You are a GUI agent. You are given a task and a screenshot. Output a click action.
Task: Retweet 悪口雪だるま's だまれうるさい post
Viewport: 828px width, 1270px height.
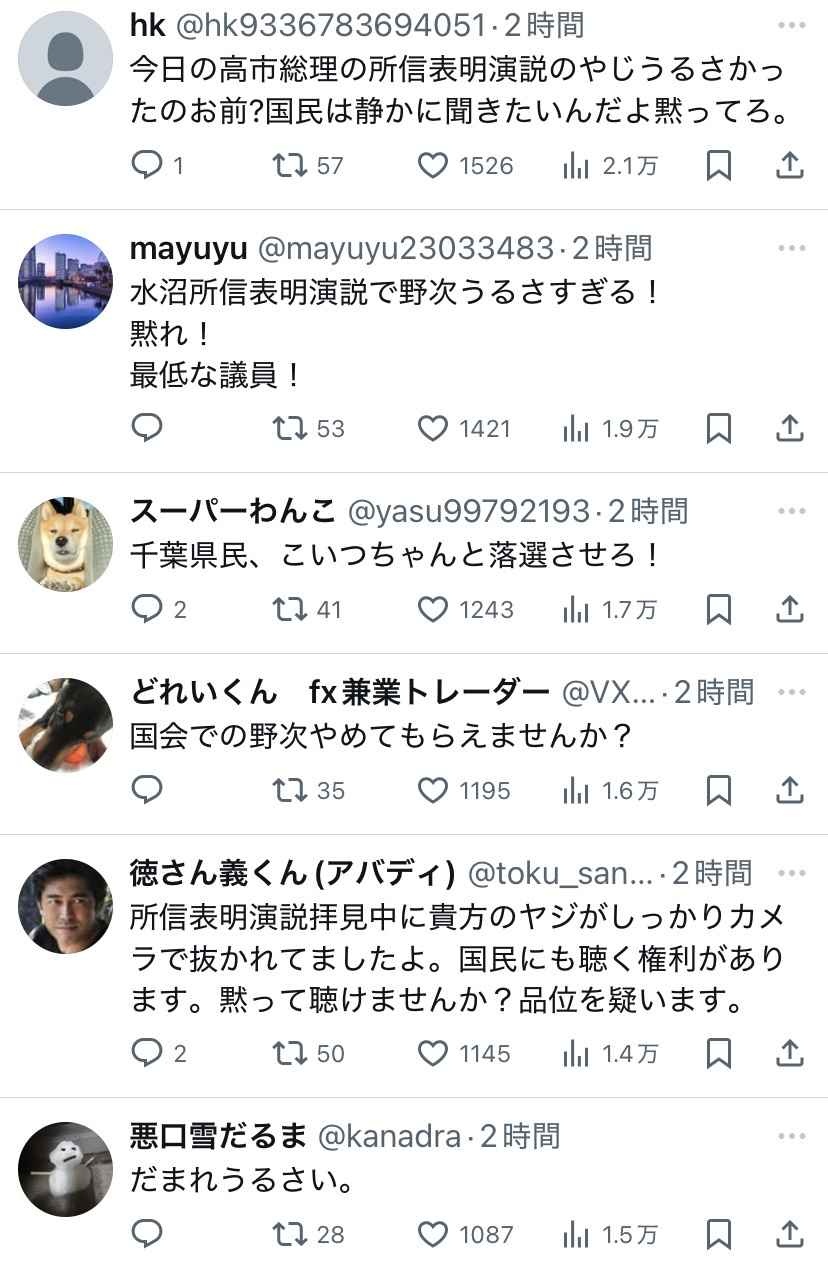click(290, 1234)
